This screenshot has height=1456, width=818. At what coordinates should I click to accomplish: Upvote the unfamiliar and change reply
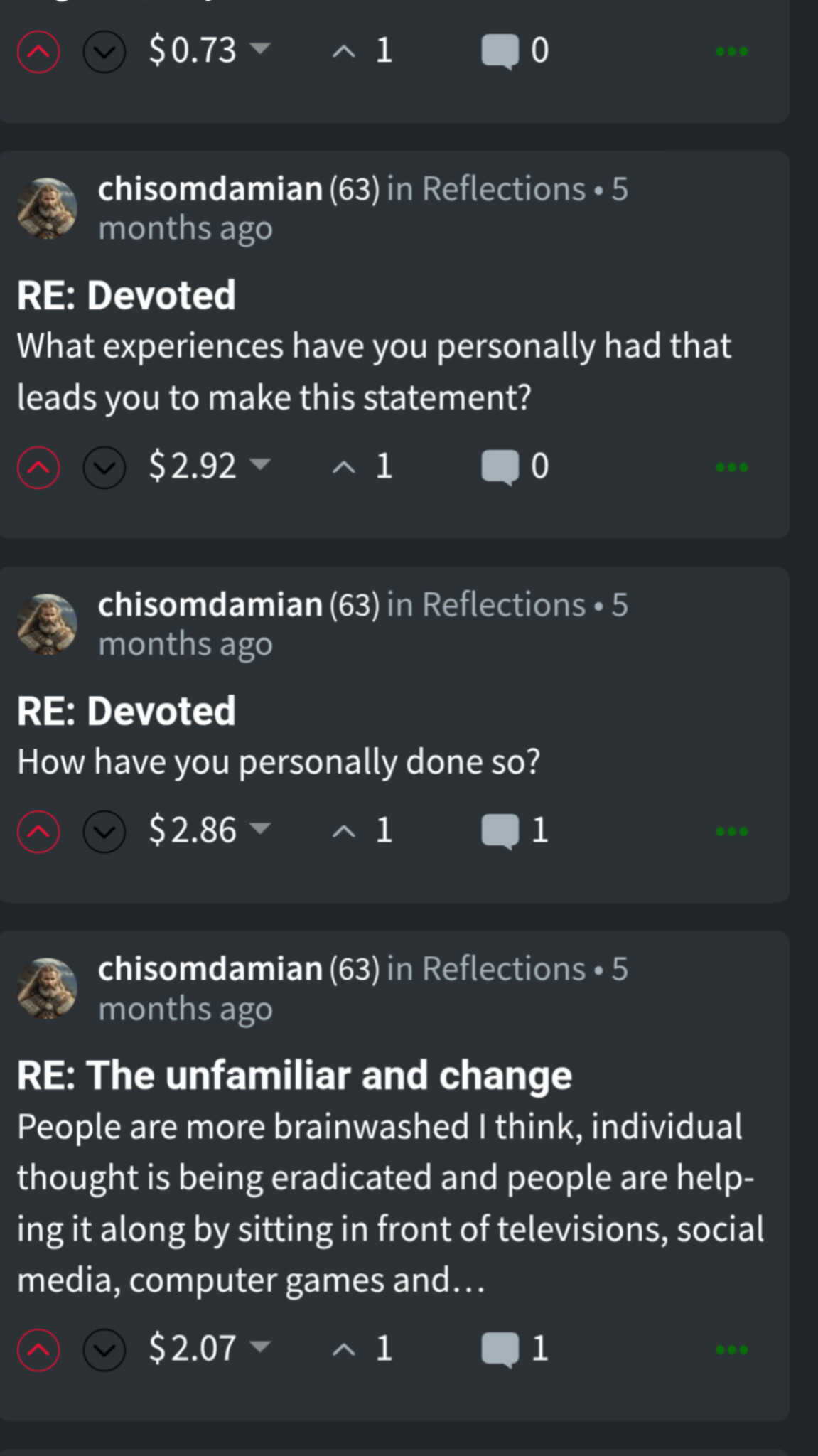[38, 1349]
